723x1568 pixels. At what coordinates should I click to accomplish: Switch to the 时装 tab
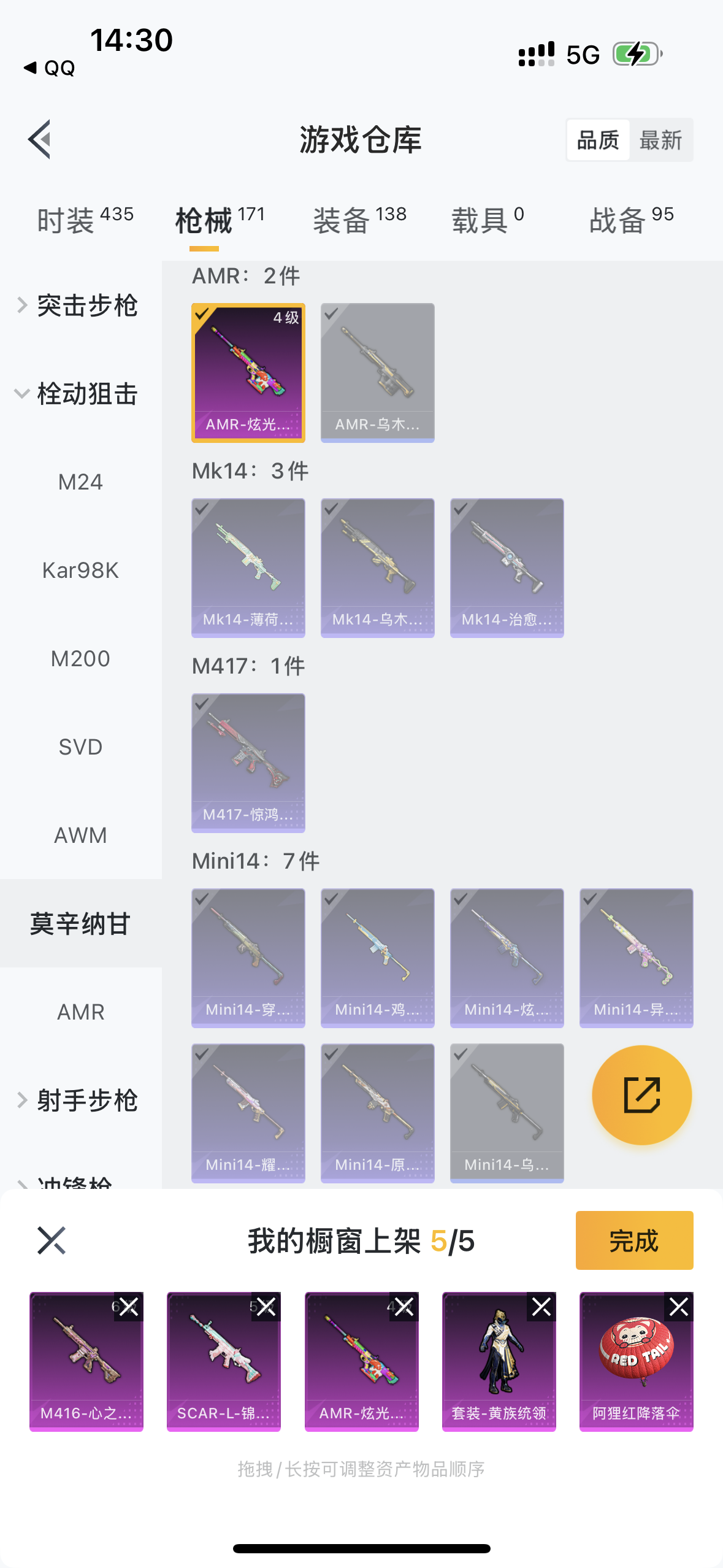click(85, 220)
